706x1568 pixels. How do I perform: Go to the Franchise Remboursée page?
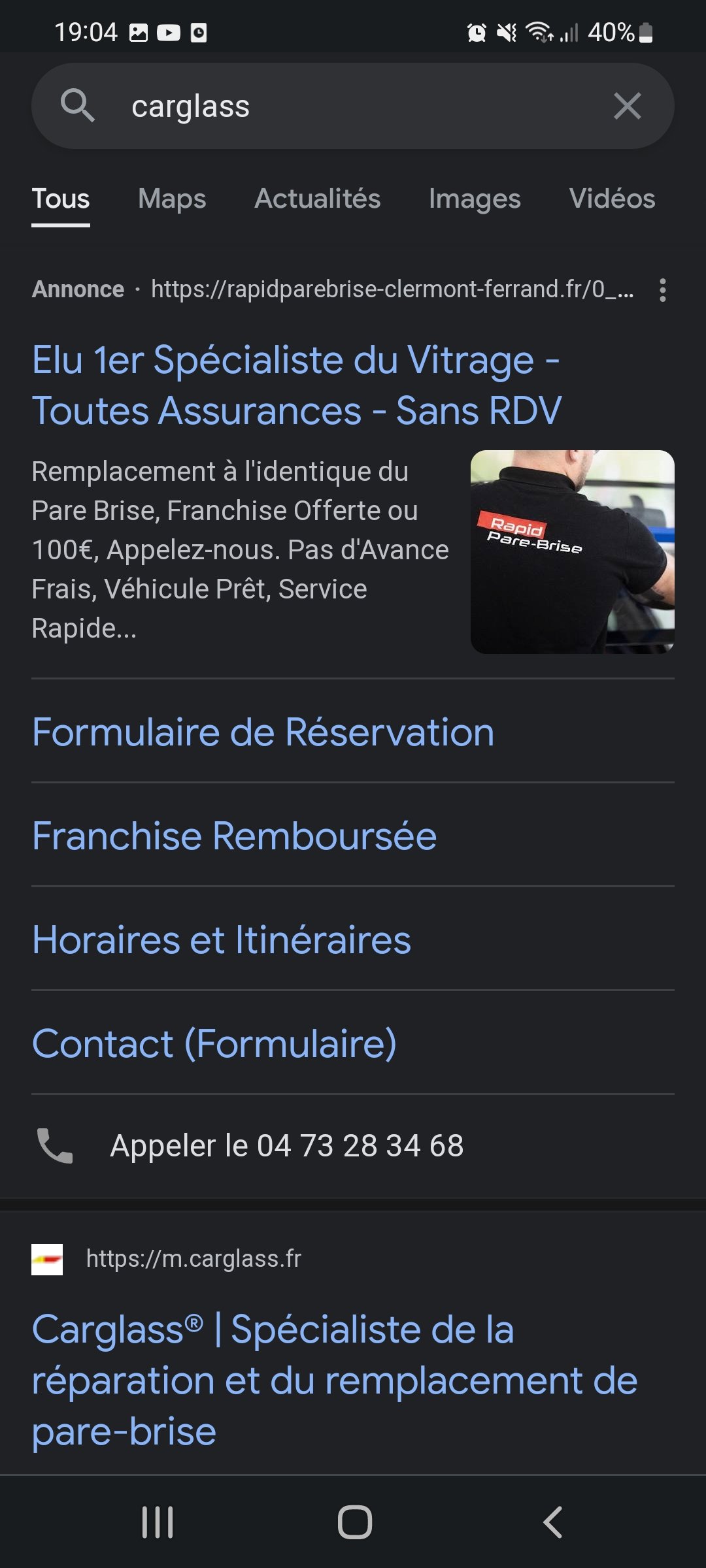234,836
